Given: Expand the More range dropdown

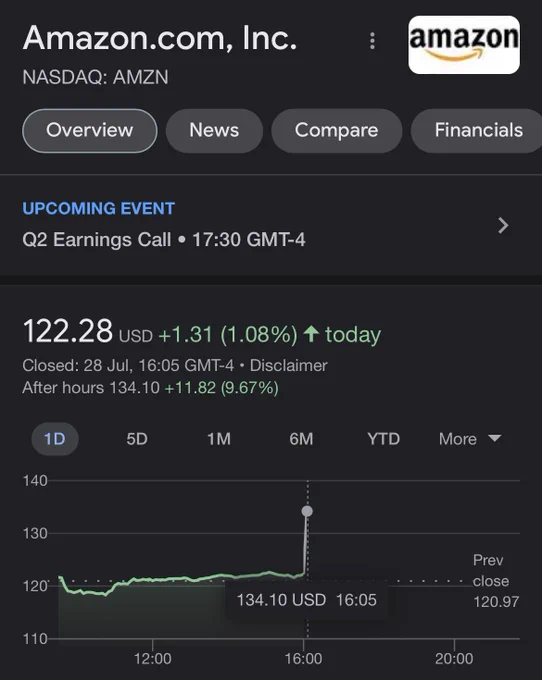Looking at the screenshot, I should click(470, 439).
